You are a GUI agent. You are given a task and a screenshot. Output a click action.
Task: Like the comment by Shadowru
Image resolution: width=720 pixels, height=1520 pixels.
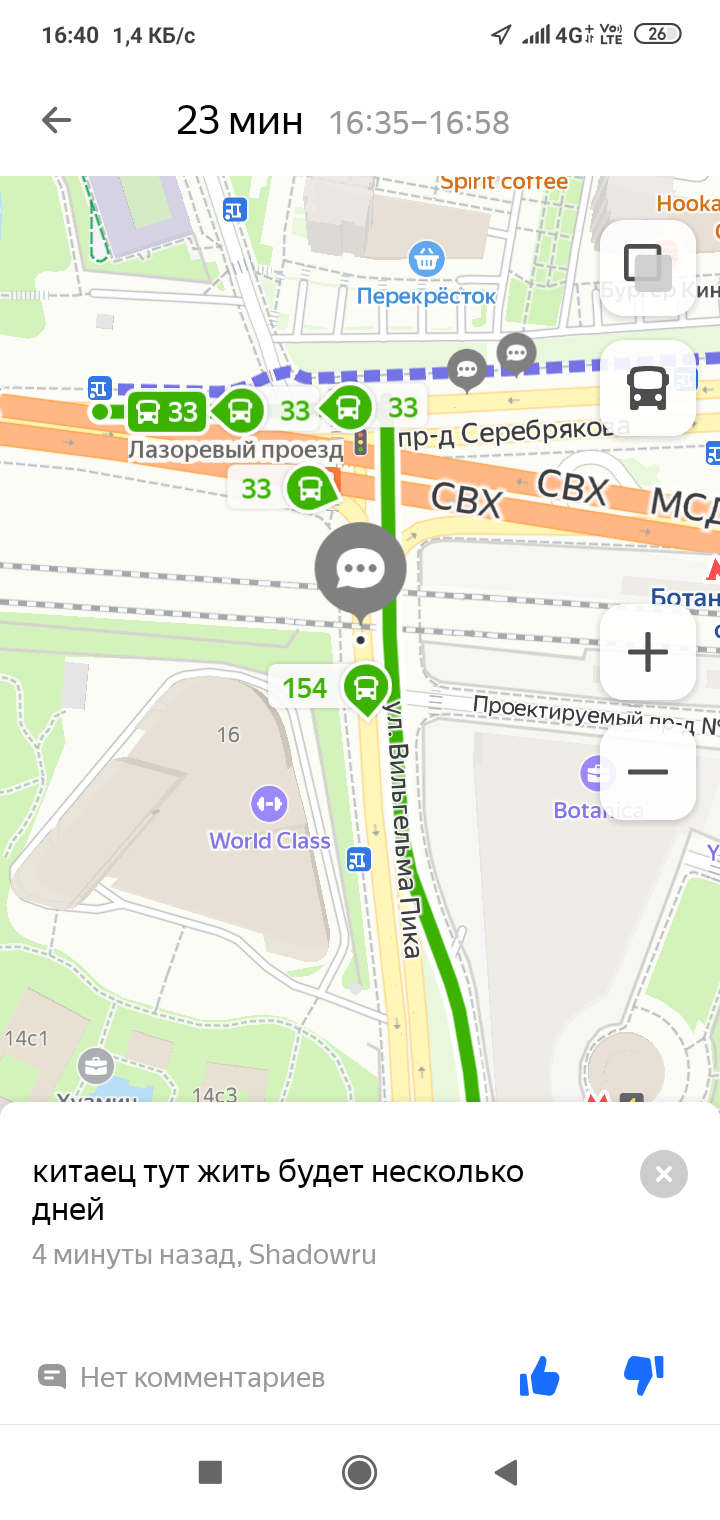[x=540, y=1377]
